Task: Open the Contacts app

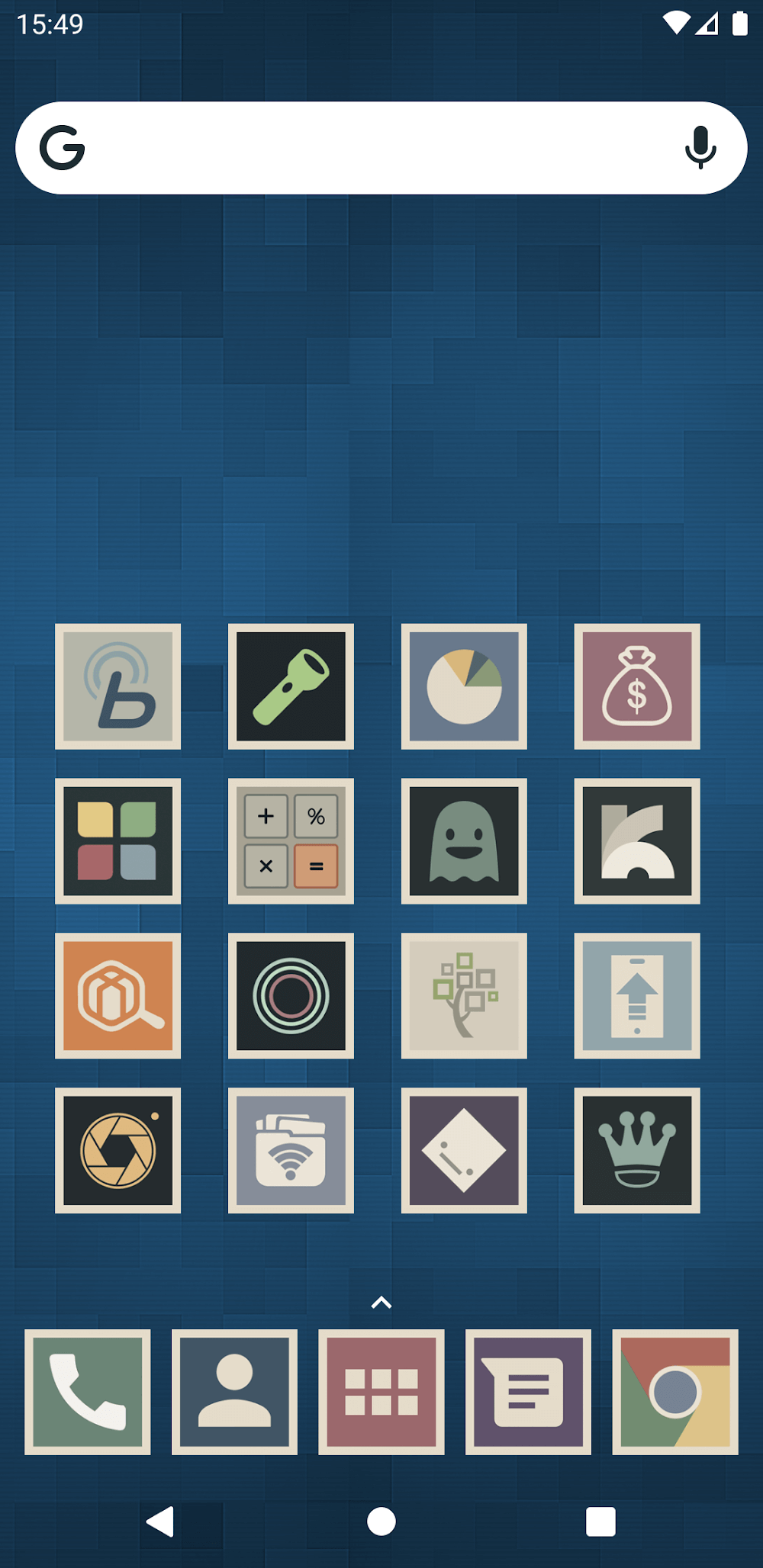Action: 234,1392
